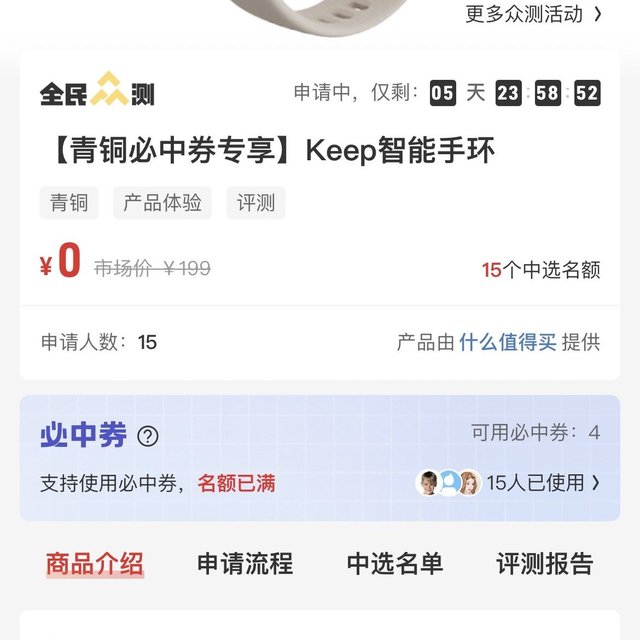The height and width of the screenshot is (640, 640).
Task: Open the 中选名单 tab
Action: 395,563
